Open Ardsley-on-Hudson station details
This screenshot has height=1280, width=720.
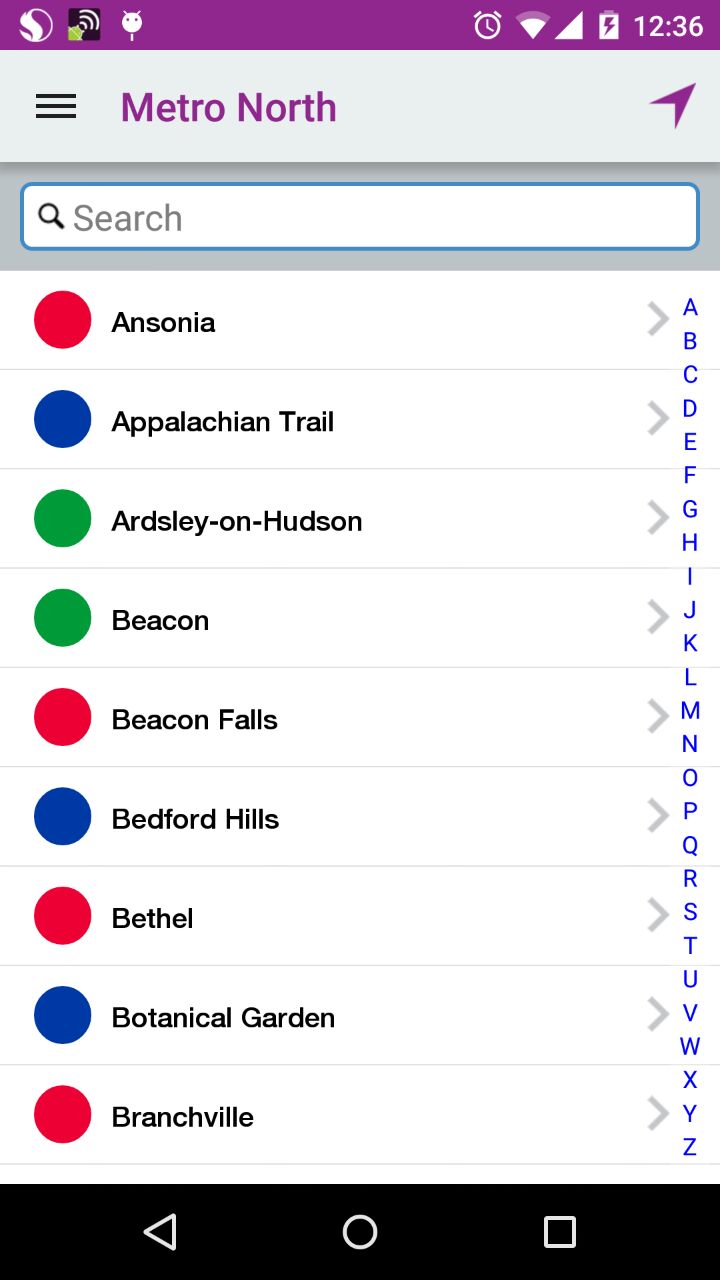330,520
